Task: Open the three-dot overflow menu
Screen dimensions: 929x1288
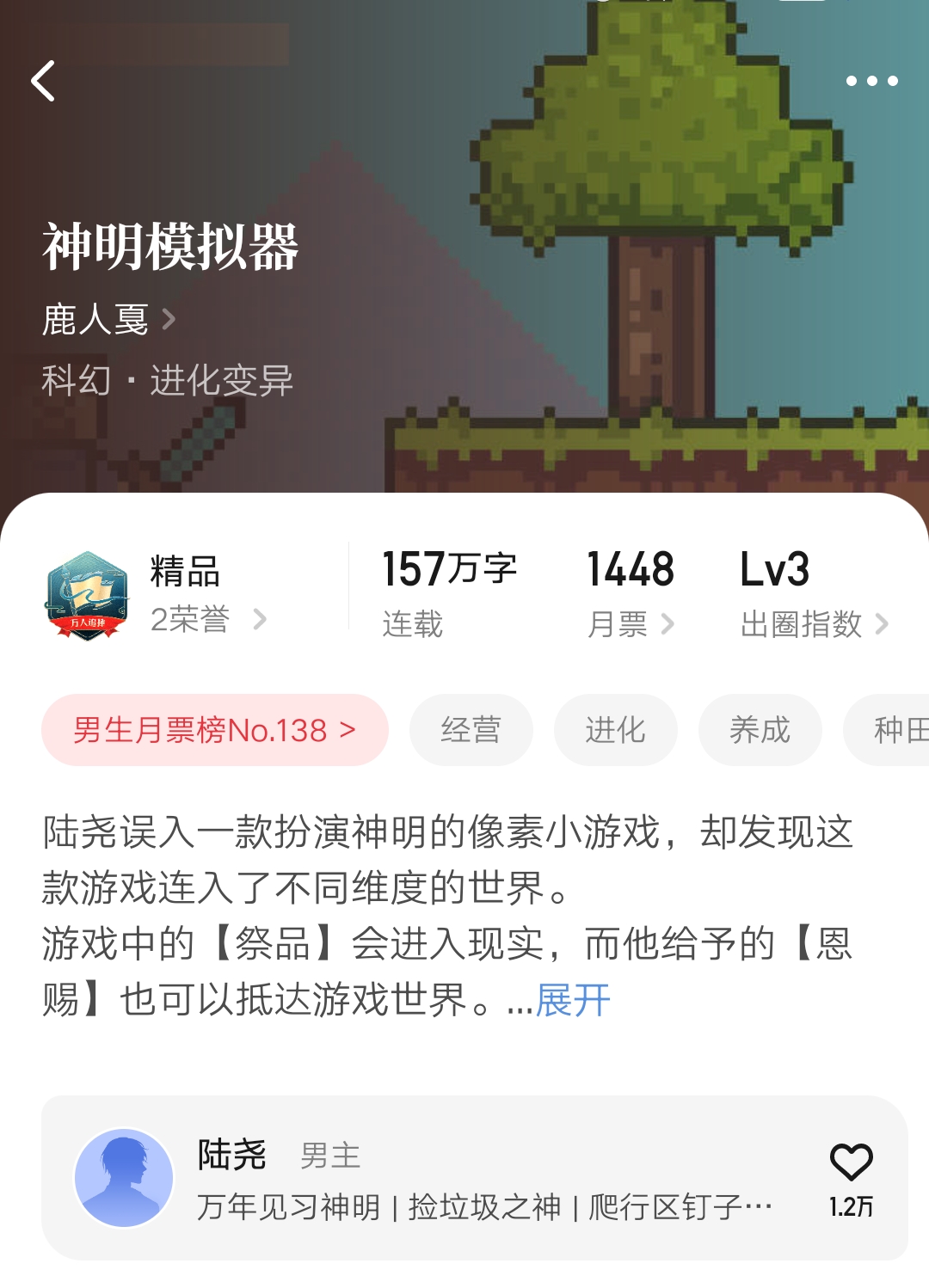Action: point(872,80)
